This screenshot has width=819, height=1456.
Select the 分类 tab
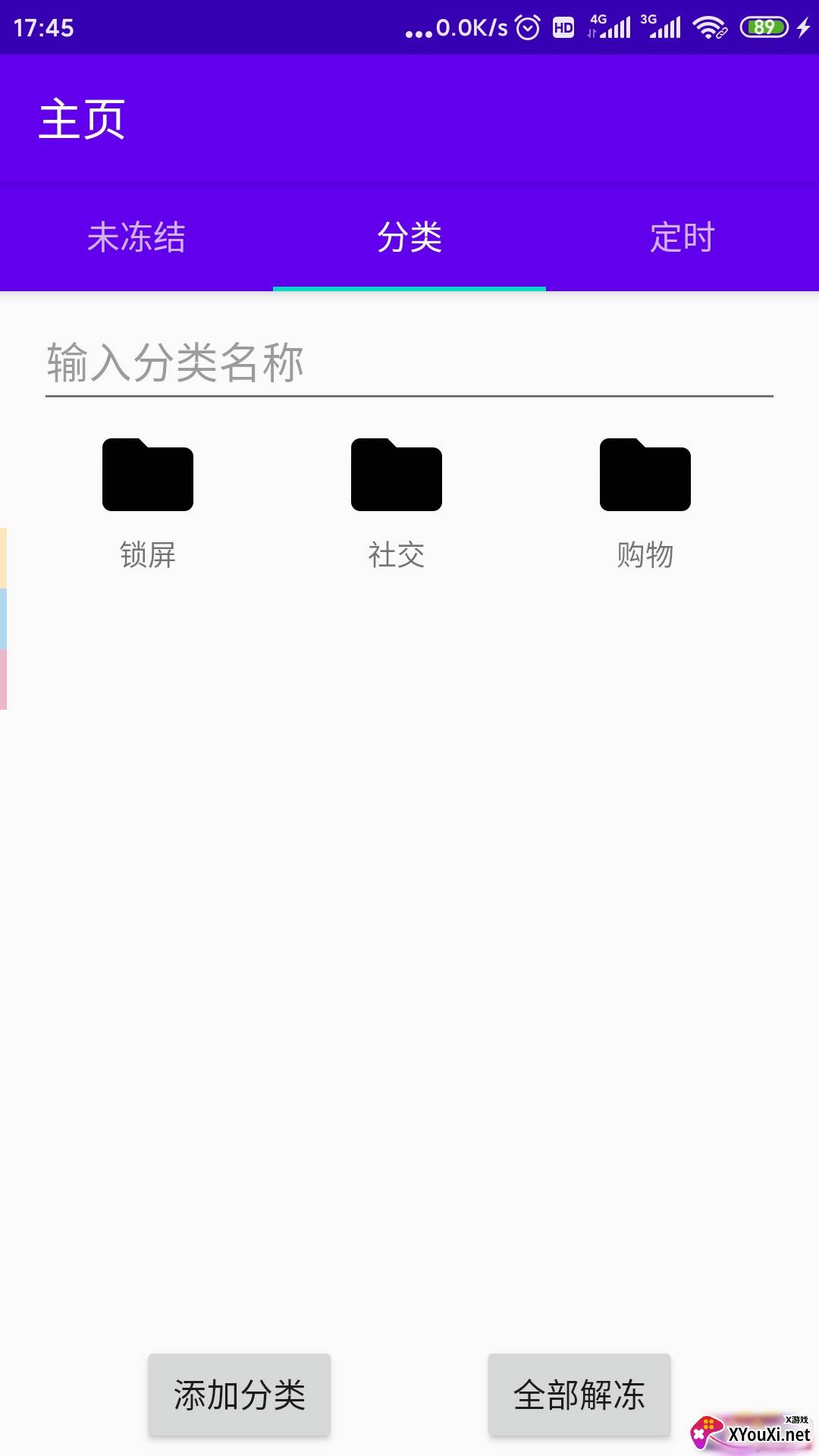tap(409, 237)
